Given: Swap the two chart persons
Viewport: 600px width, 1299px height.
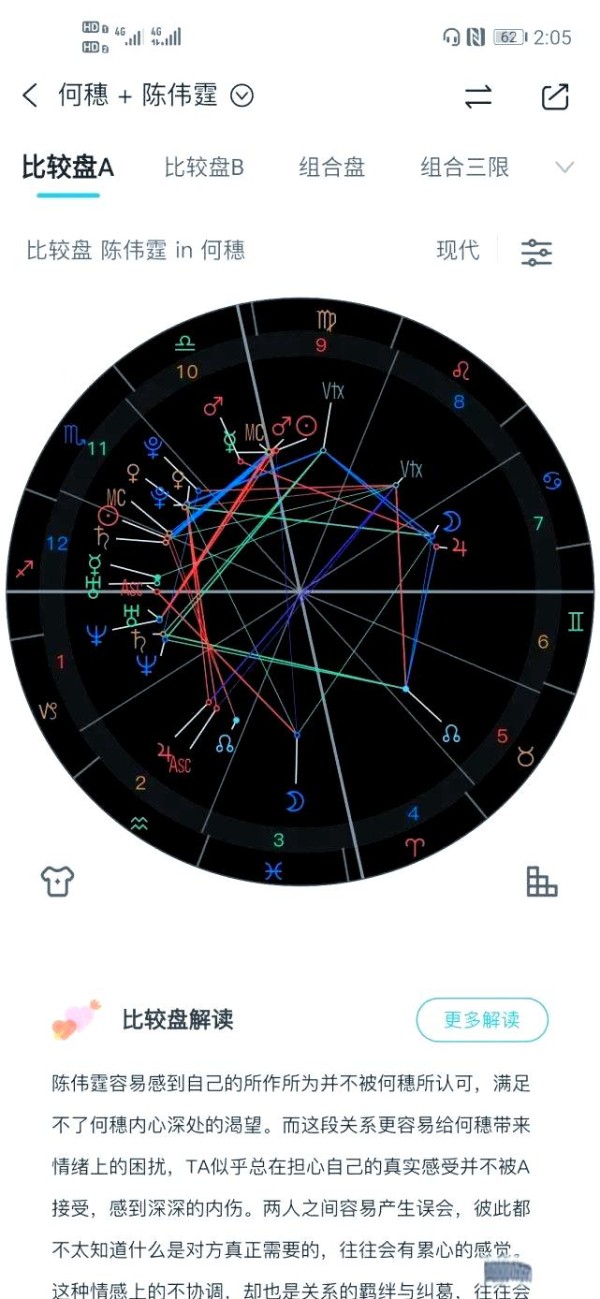Looking at the screenshot, I should point(478,96).
